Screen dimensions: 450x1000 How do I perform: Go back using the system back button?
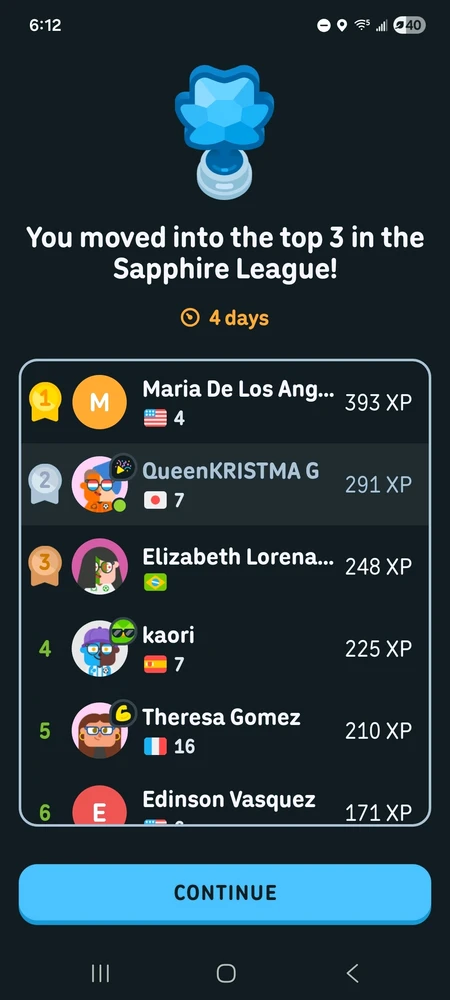tap(352, 973)
